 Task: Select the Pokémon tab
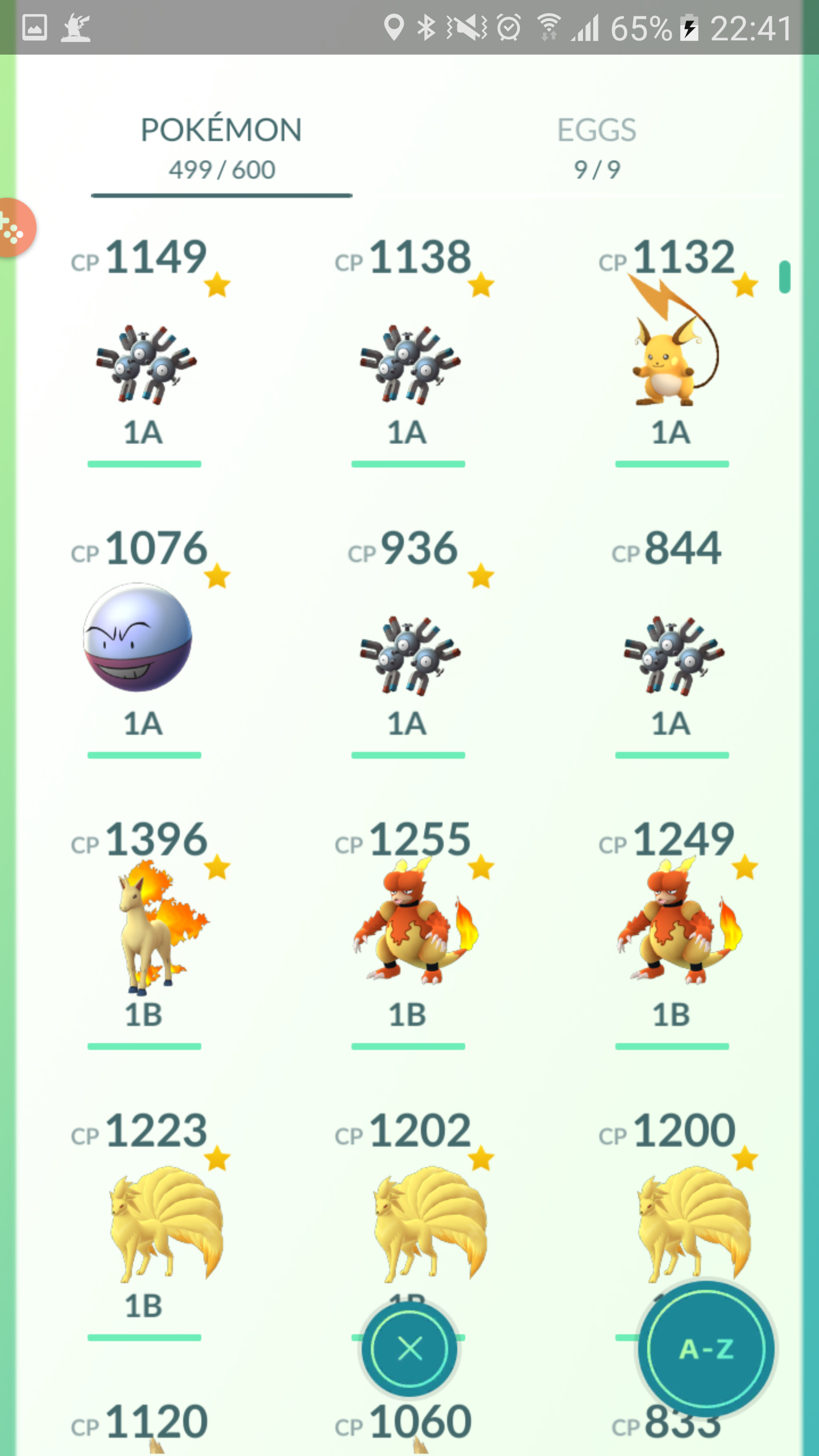(221, 148)
